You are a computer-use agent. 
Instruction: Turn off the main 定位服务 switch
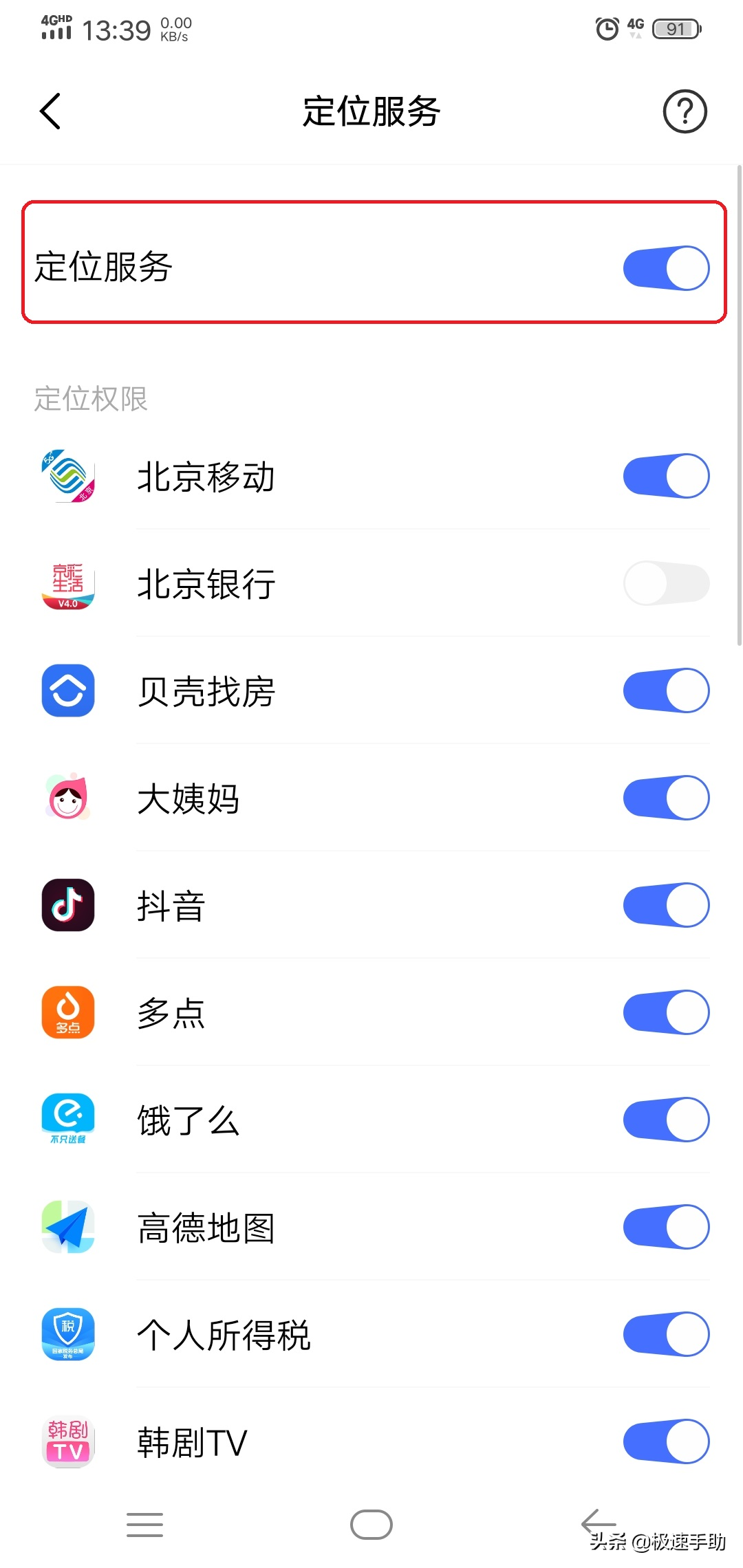click(666, 268)
